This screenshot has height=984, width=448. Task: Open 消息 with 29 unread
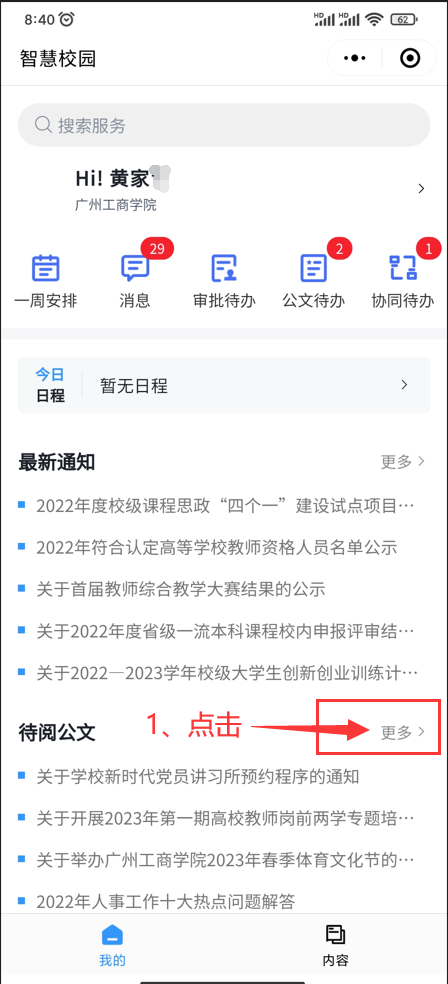click(136, 281)
